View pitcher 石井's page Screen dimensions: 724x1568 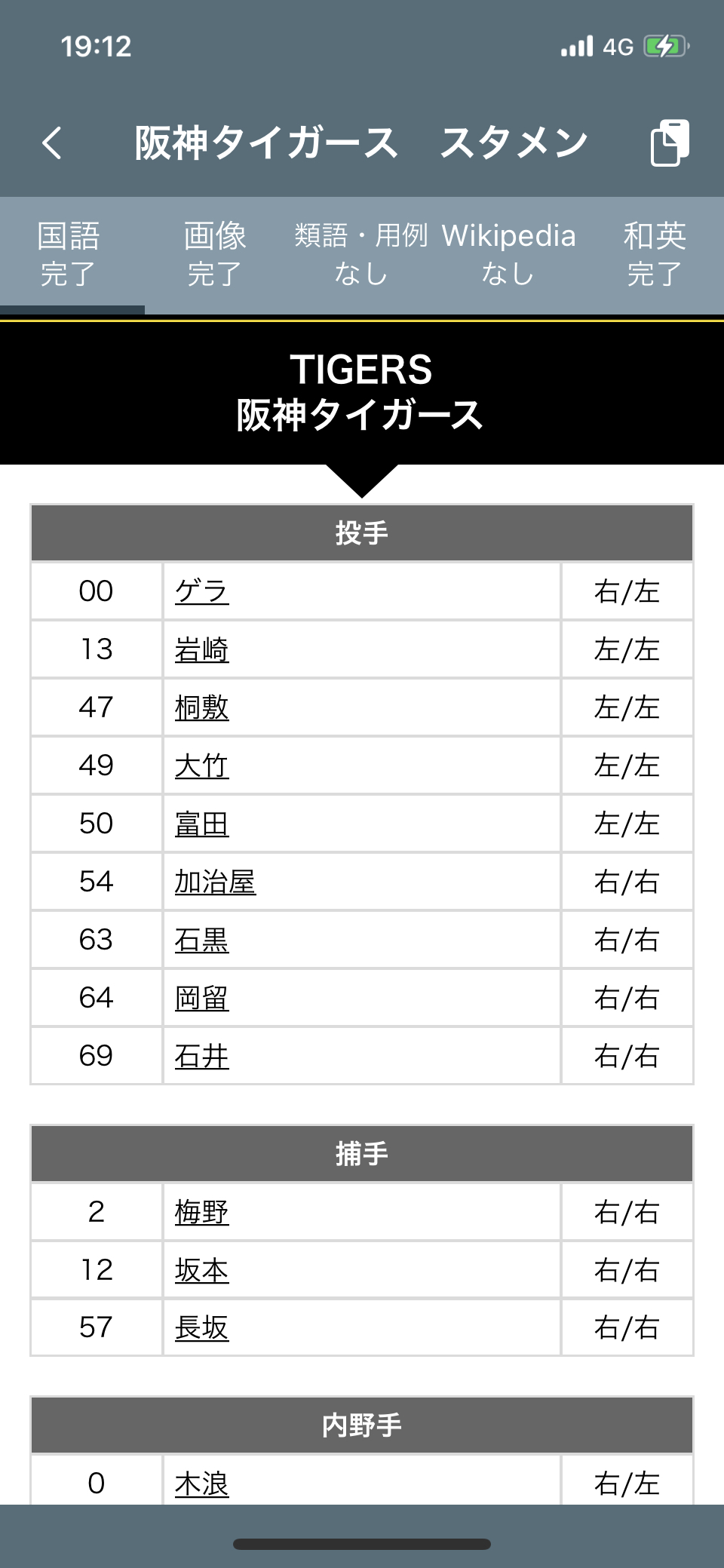pyautogui.click(x=201, y=1056)
